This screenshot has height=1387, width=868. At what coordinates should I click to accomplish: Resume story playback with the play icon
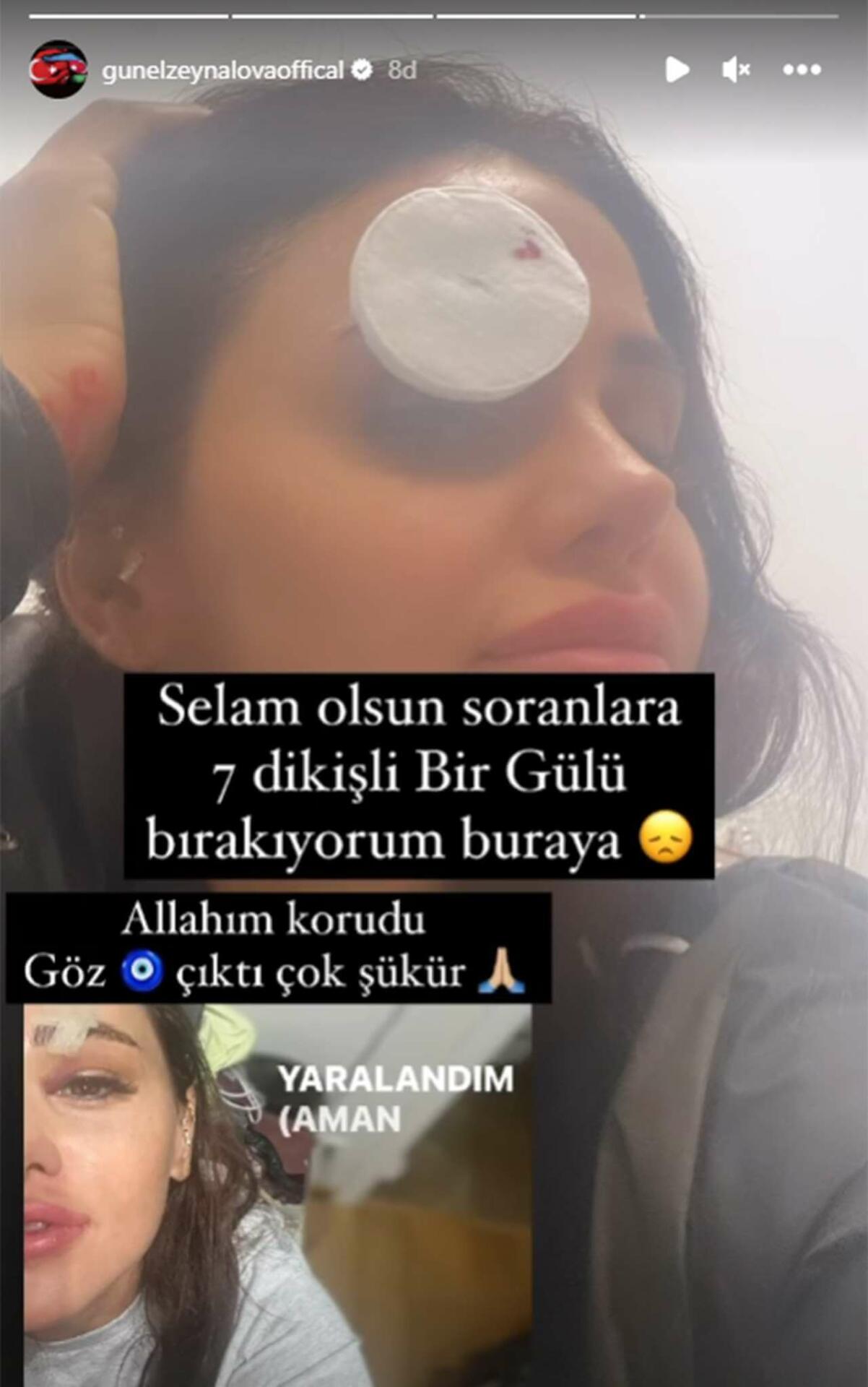[x=677, y=70]
